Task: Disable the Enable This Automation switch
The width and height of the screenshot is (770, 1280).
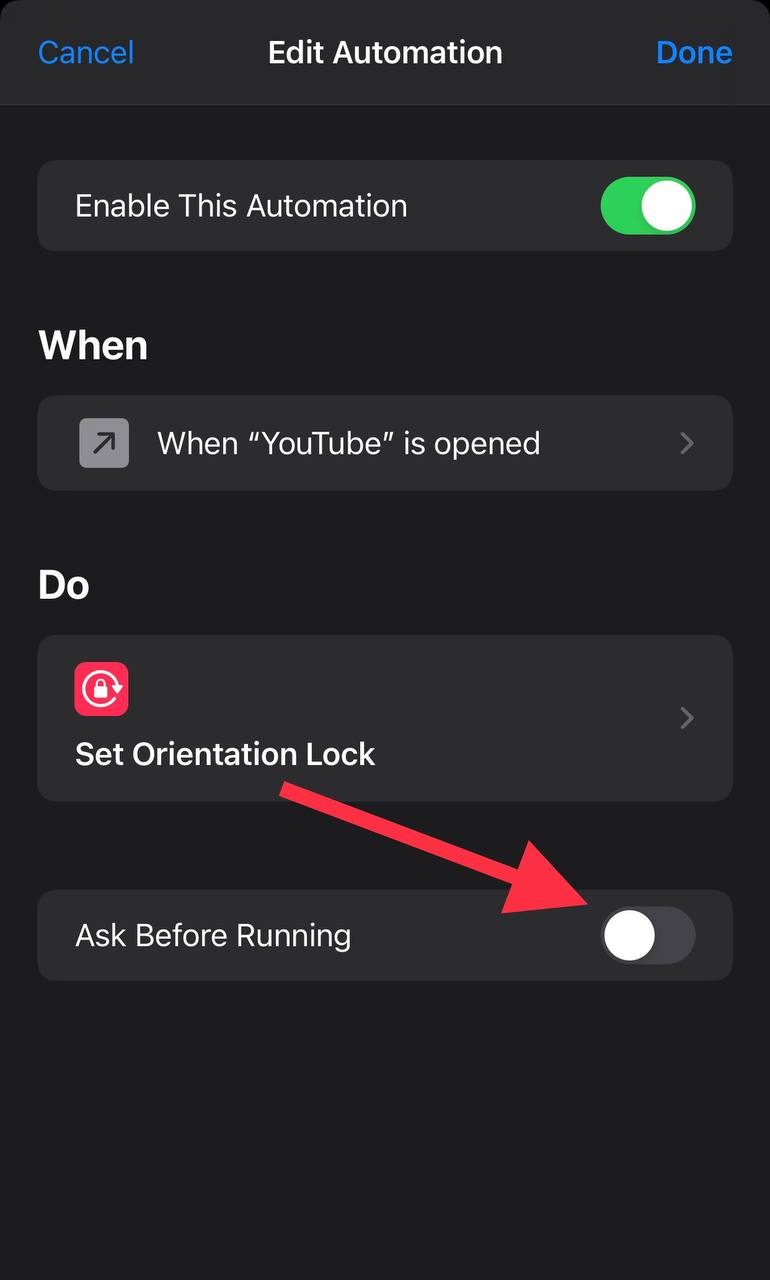Action: (647, 206)
